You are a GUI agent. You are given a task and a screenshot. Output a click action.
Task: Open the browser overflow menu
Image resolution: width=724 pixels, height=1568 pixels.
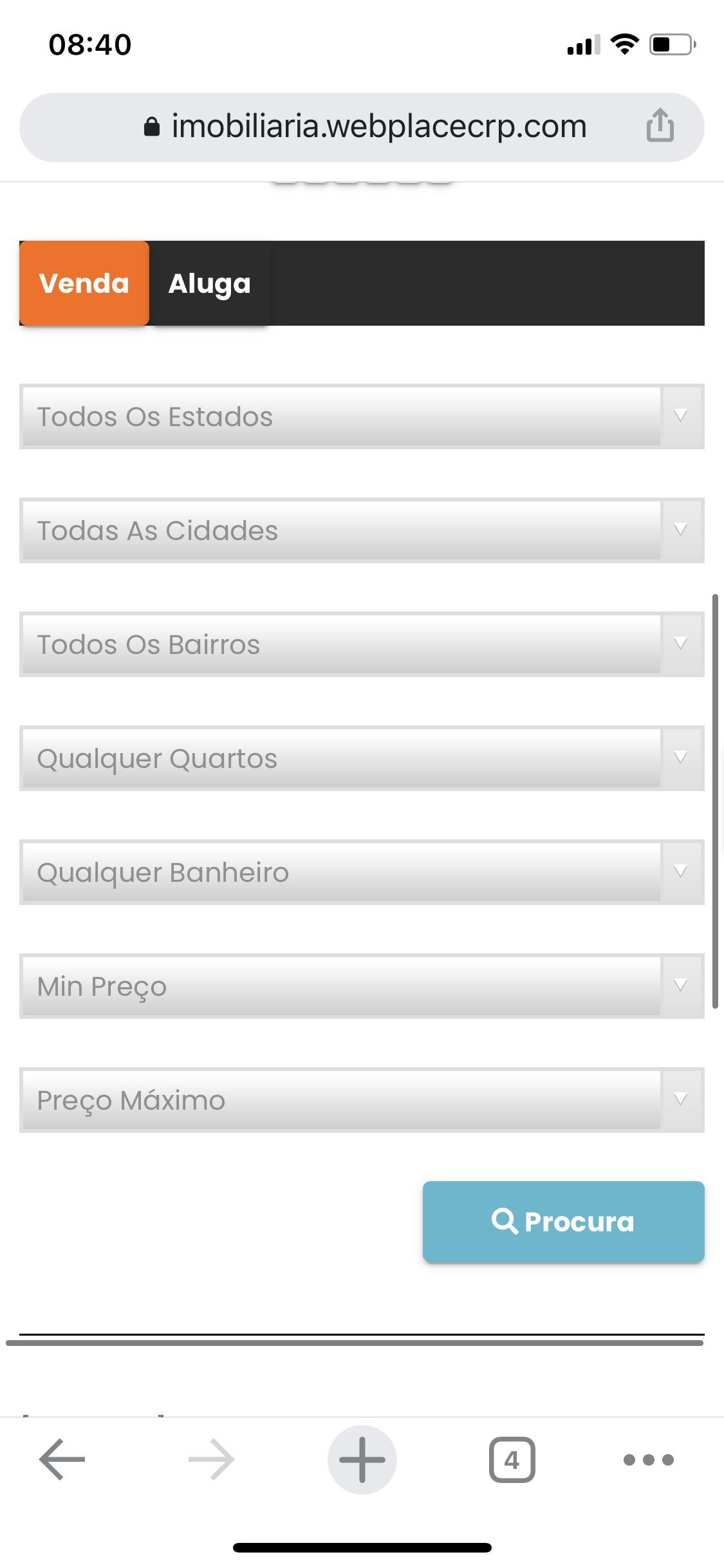click(x=649, y=1459)
